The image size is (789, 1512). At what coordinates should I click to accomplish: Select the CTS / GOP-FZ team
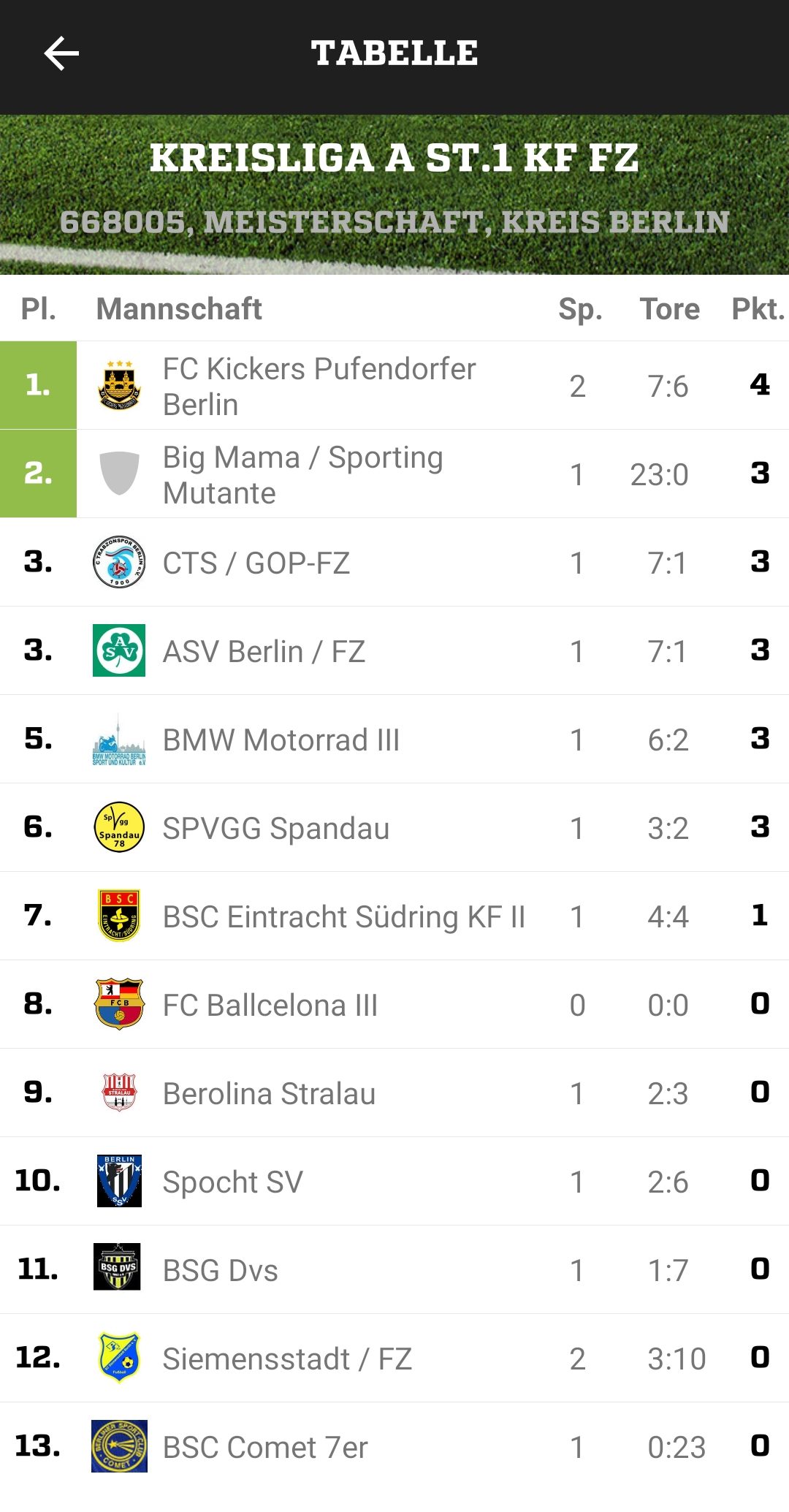coord(394,562)
